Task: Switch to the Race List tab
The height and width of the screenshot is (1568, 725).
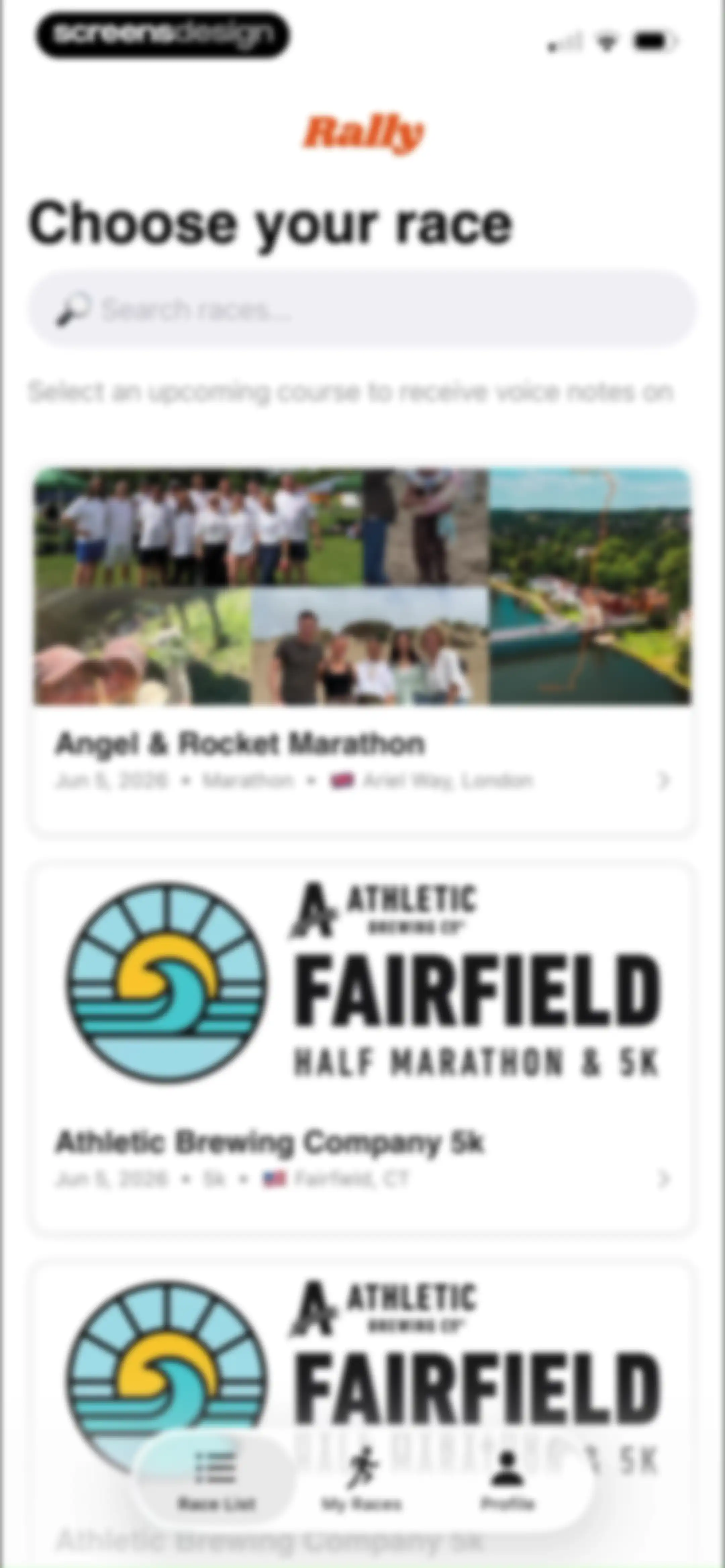Action: (216, 1480)
